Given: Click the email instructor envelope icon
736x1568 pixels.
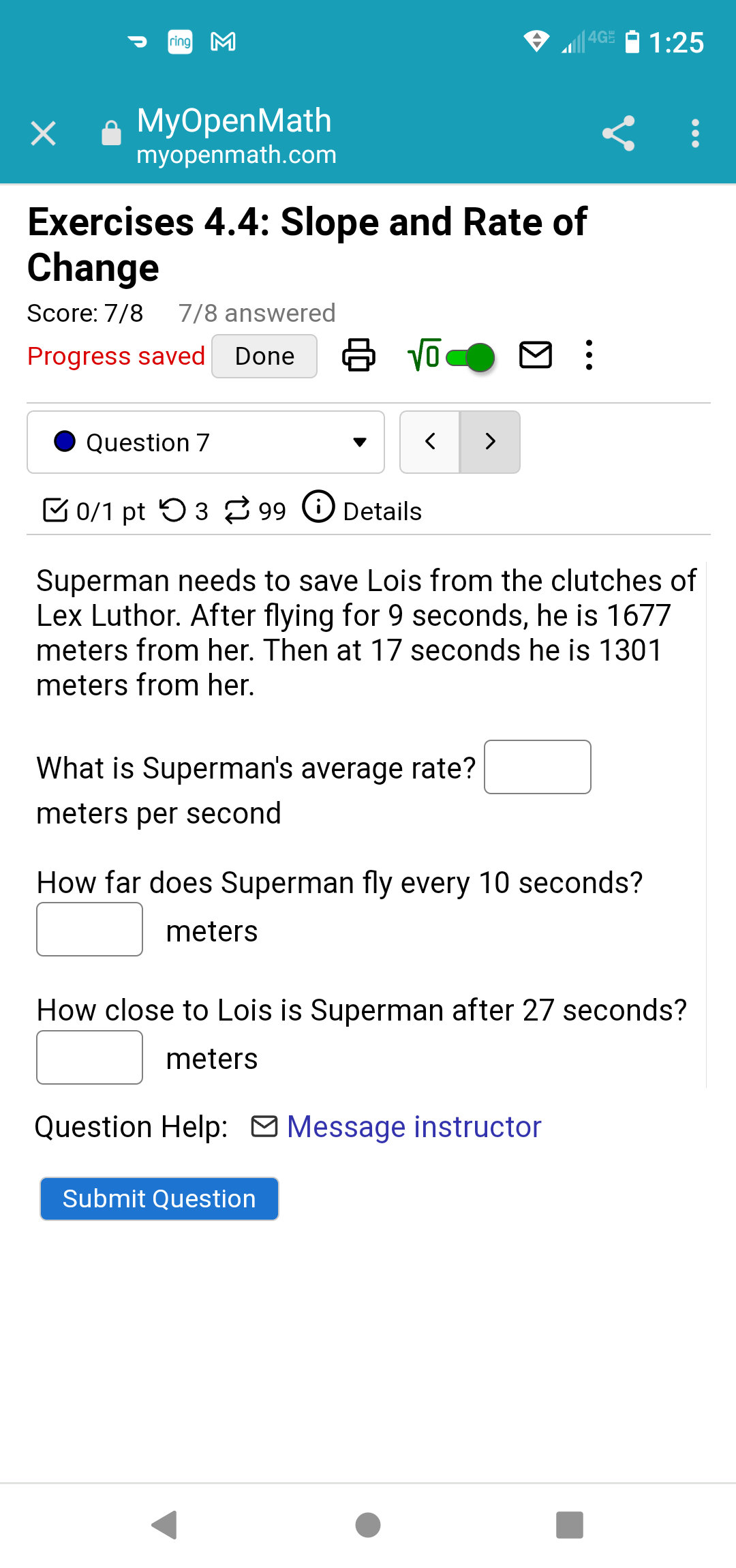Looking at the screenshot, I should 536,355.
